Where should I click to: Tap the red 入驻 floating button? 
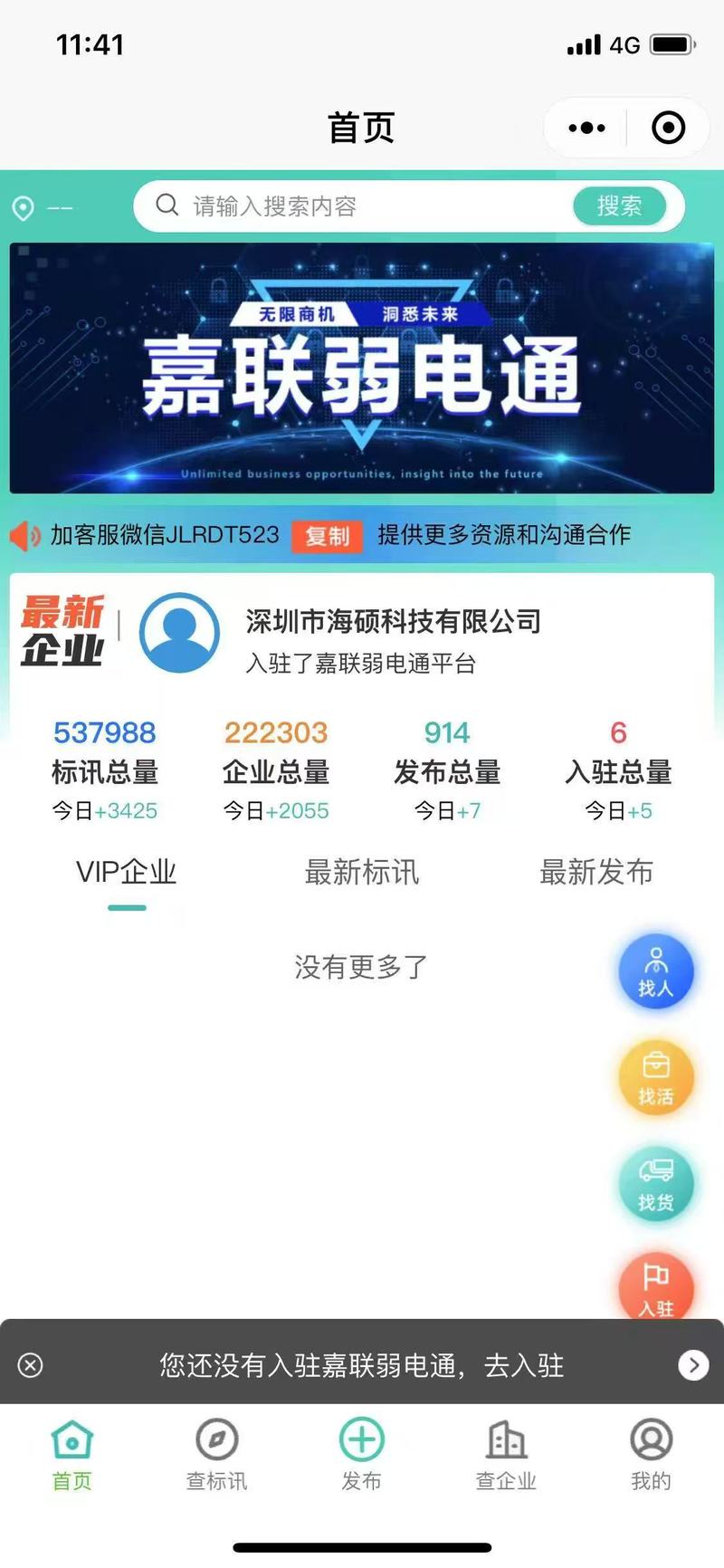point(656,1287)
